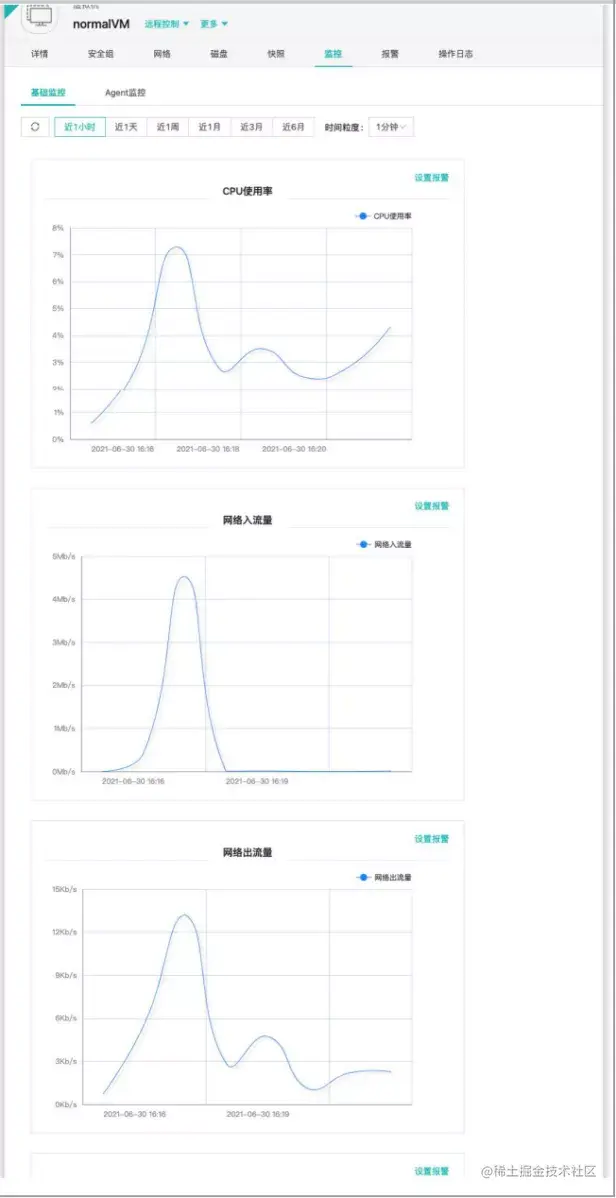616x1198 pixels.
Task: Expand the 更多 menu
Action: coord(213,23)
